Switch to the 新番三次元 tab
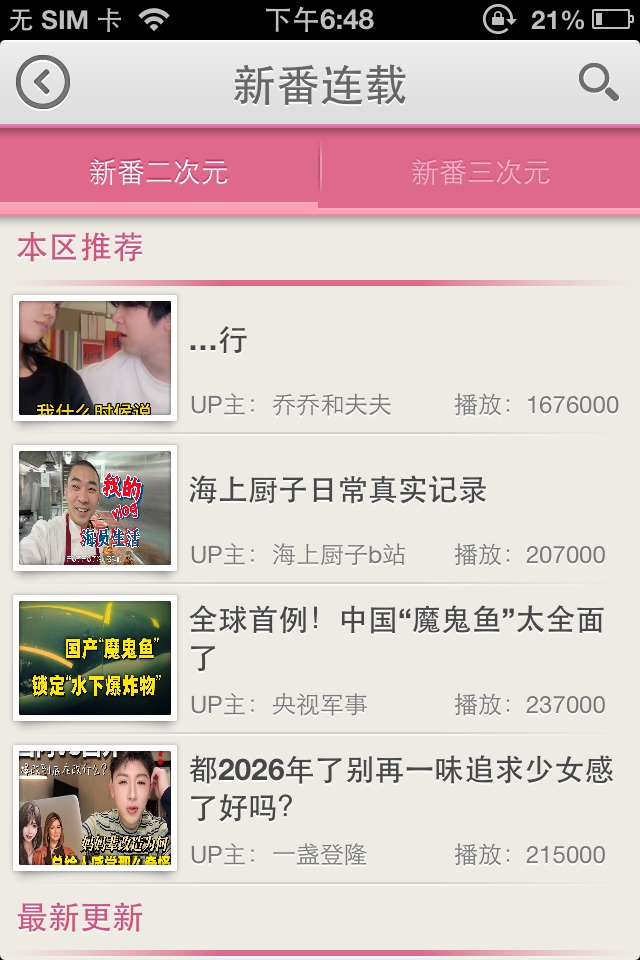 coord(480,172)
